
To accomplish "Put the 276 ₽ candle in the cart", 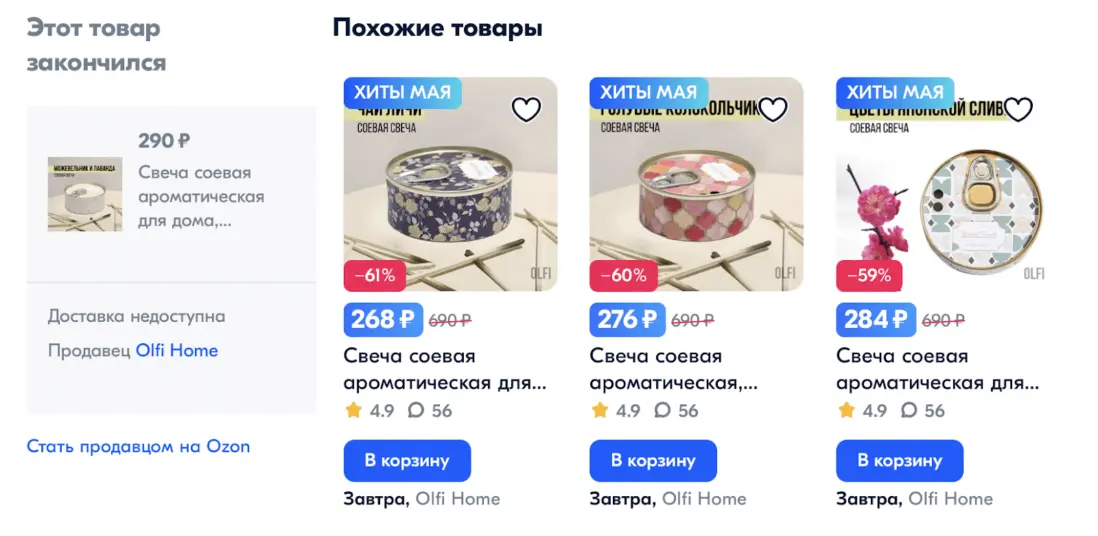I will tap(652, 461).
